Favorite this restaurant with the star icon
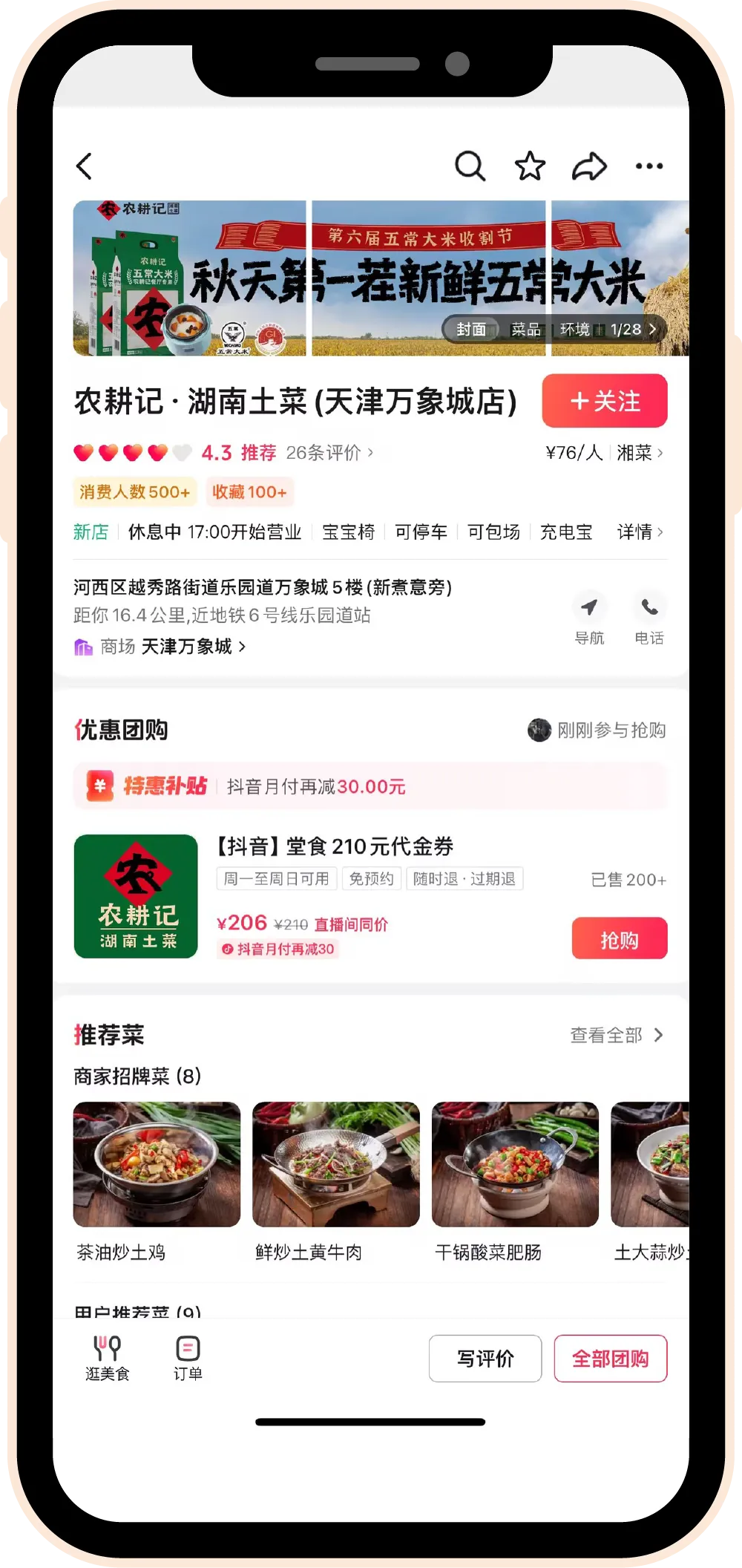The height and width of the screenshot is (1568, 742). [530, 166]
